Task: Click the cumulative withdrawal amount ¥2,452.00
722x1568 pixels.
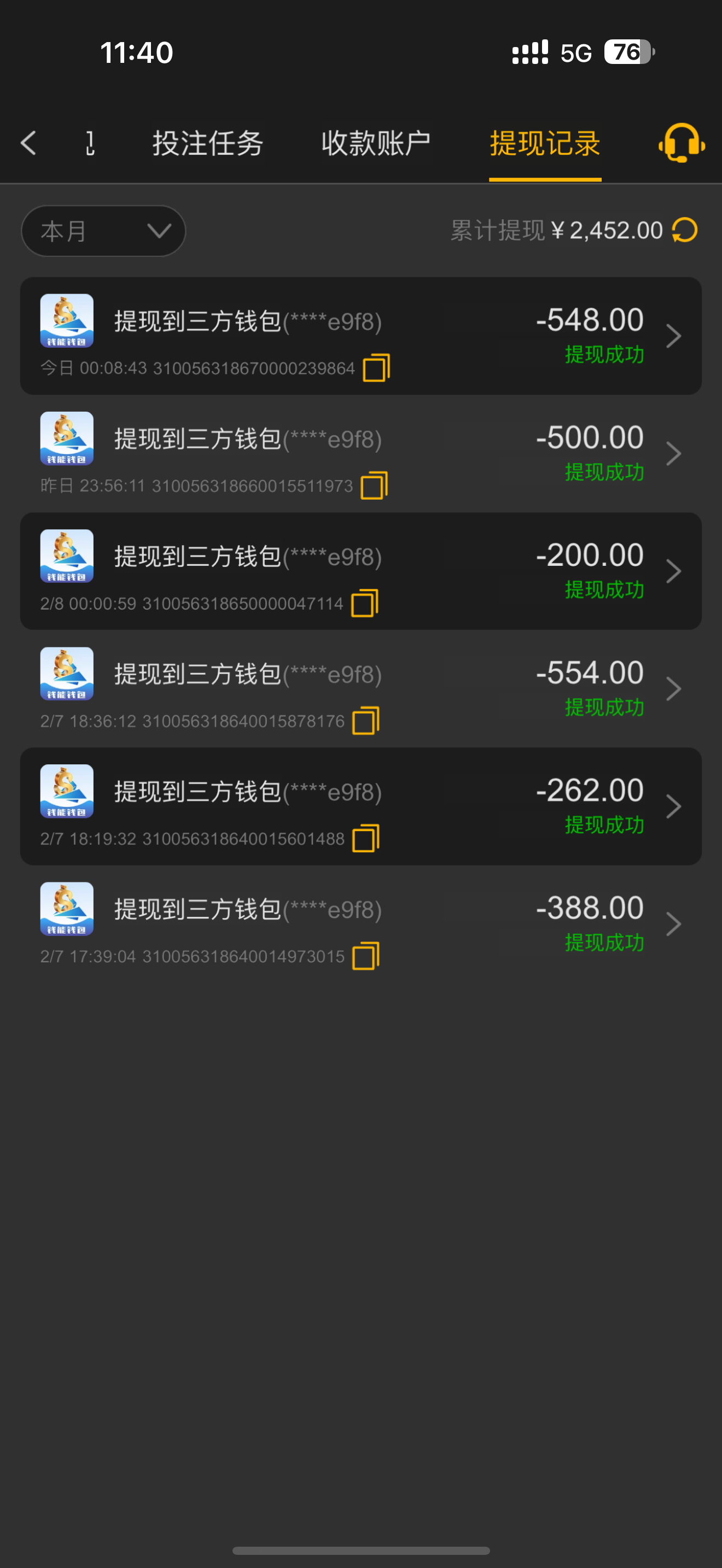Action: [x=609, y=231]
